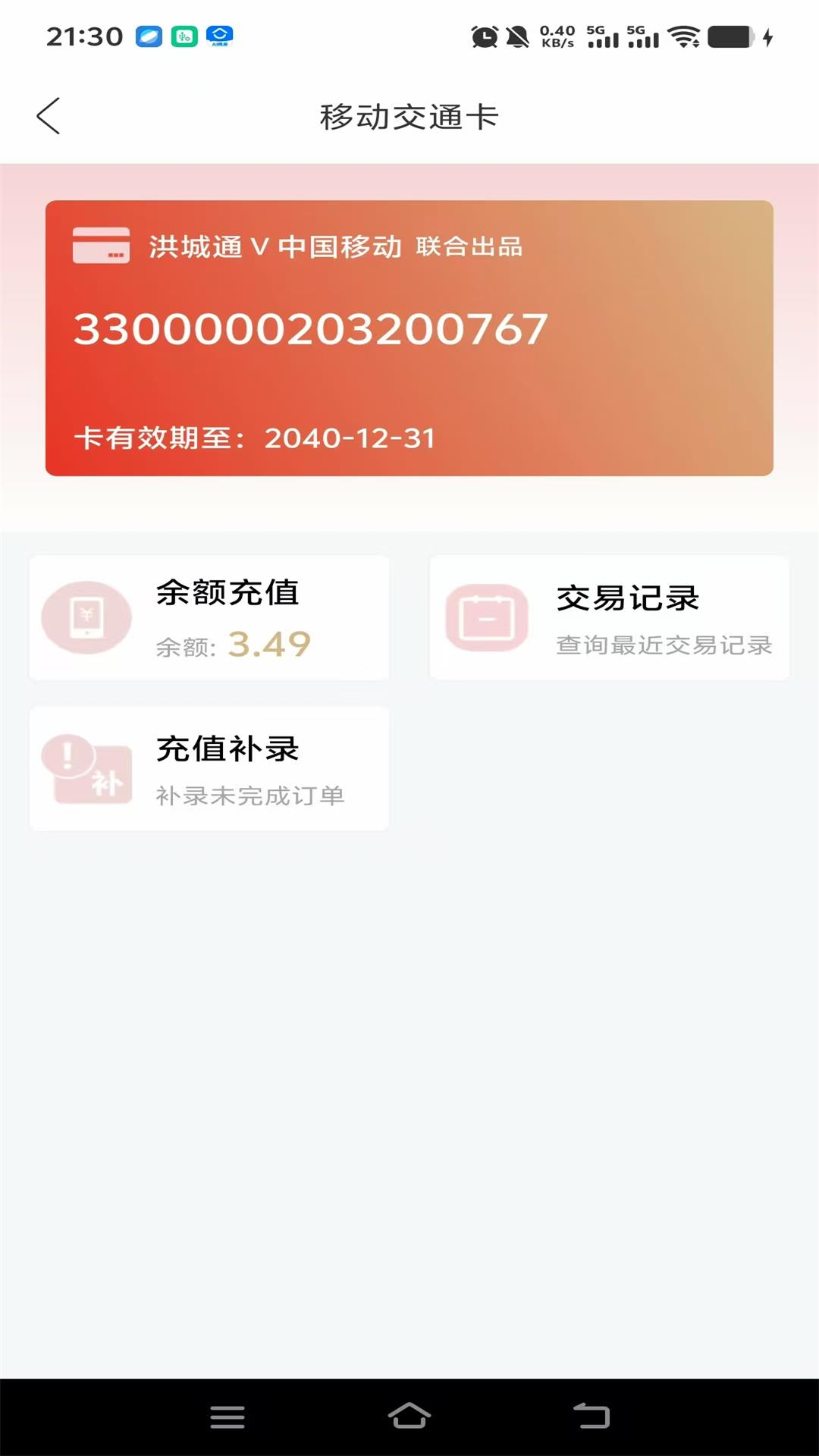Image resolution: width=819 pixels, height=1456 pixels.
Task: Tap the 充值补录 alert badge icon
Action: coord(86,768)
